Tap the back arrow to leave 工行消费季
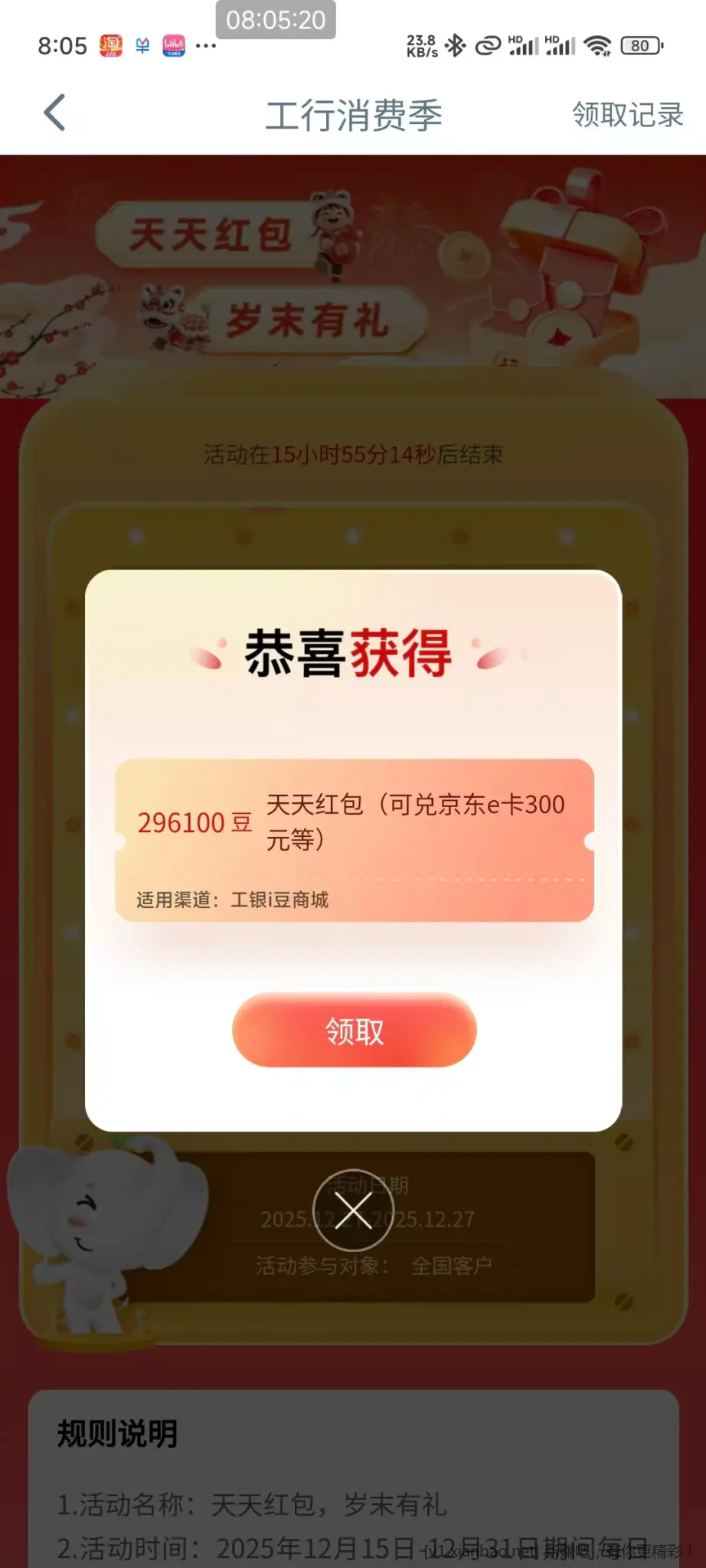 coord(52,113)
